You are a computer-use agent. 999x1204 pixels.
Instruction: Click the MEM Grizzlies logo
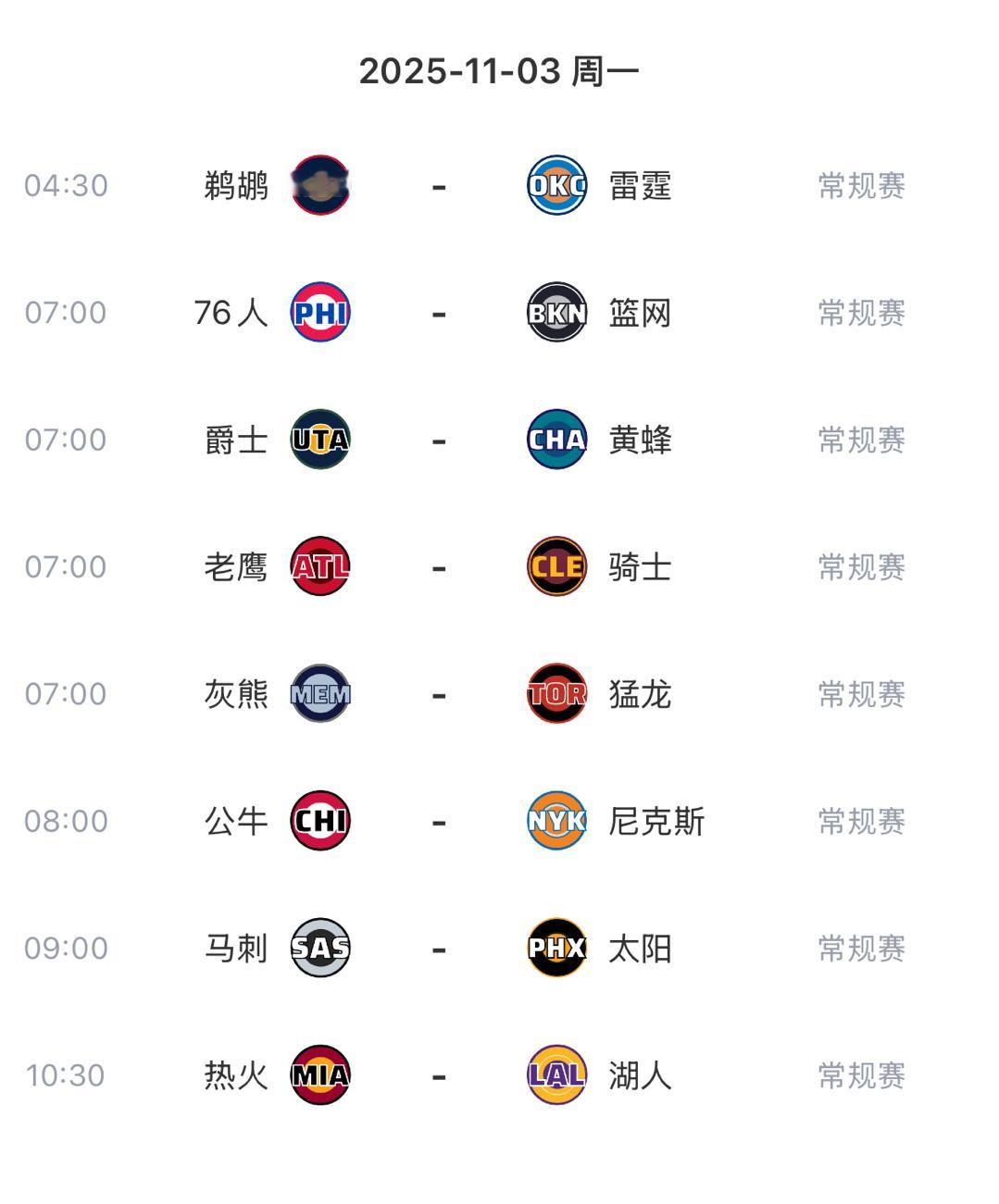[x=320, y=694]
